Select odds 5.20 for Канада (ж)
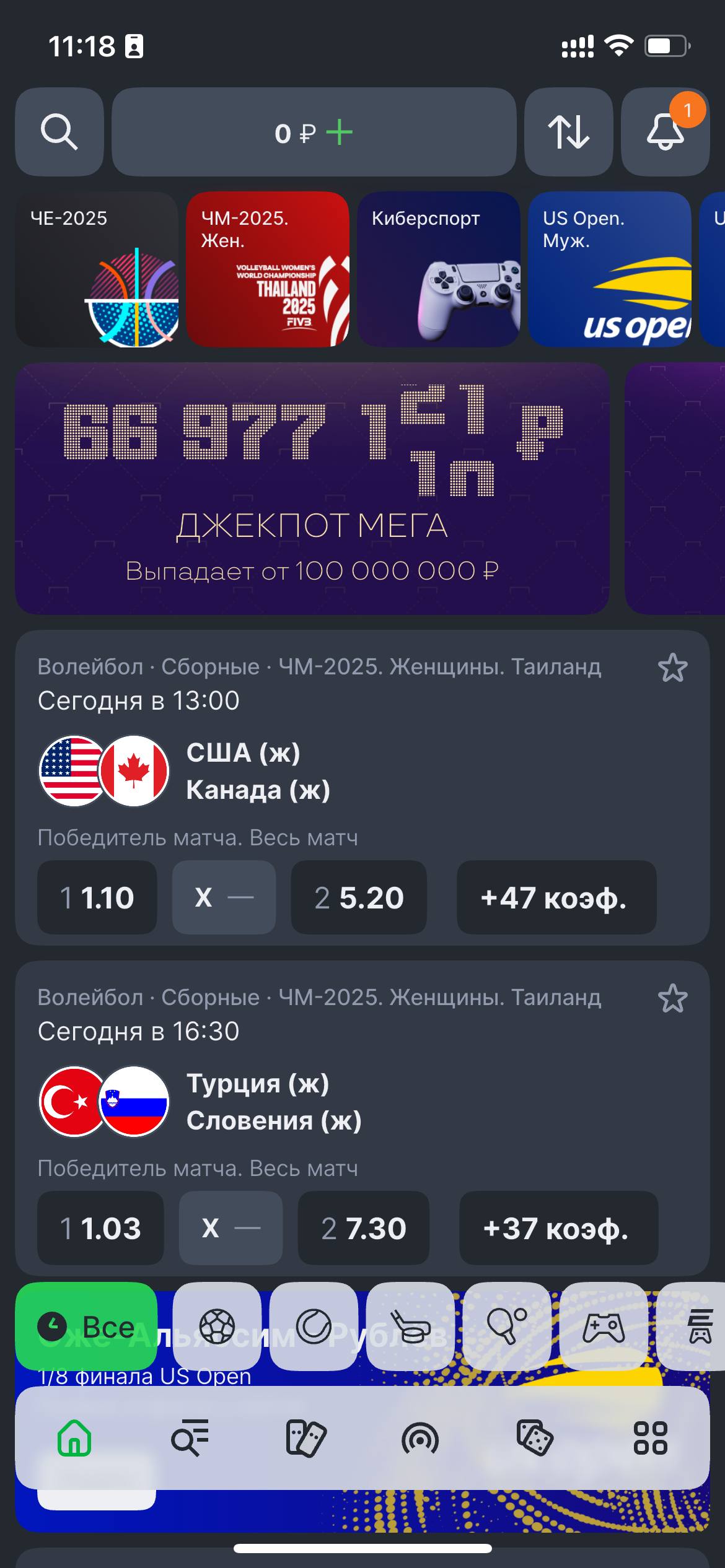The width and height of the screenshot is (725, 1568). [x=359, y=897]
